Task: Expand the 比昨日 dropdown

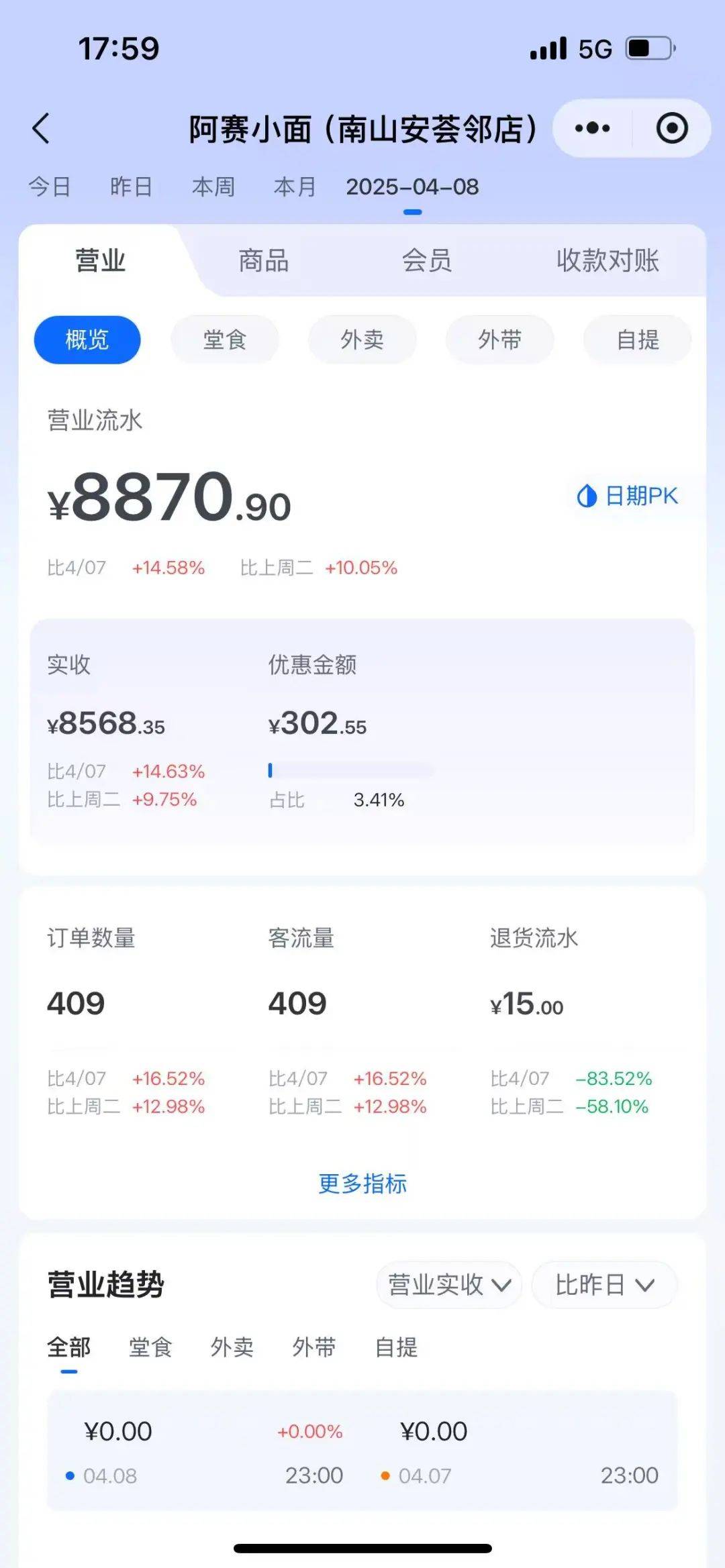Action: 604,1284
